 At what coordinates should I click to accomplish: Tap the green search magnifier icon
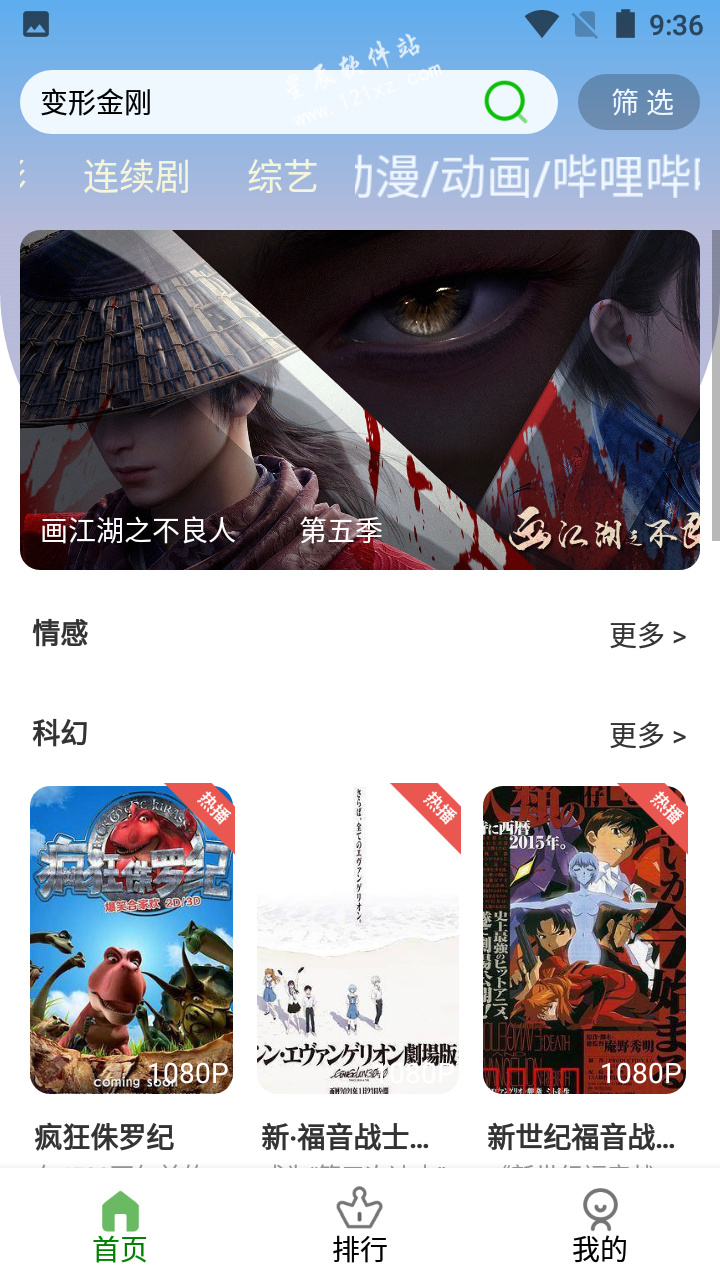pos(505,102)
